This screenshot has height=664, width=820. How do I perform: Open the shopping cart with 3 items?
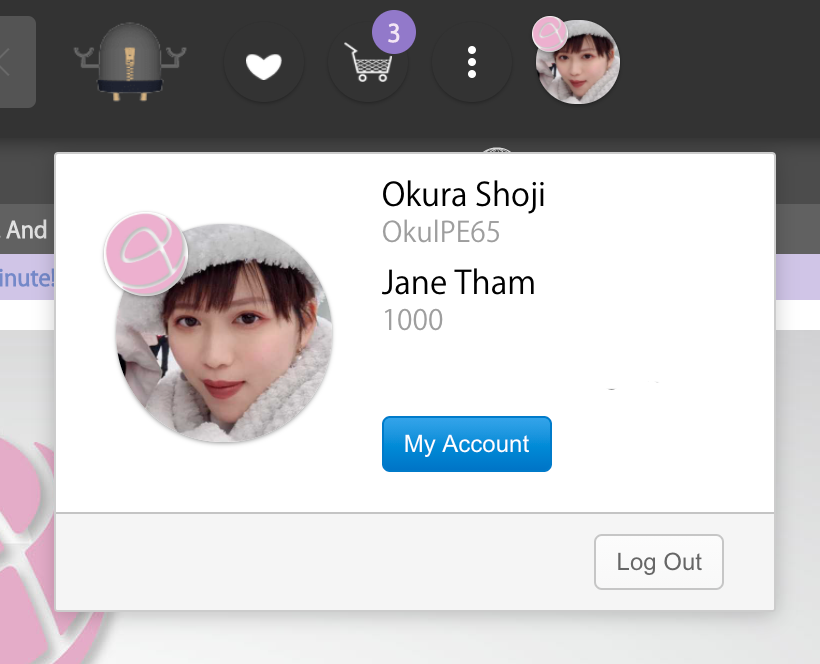tap(367, 64)
